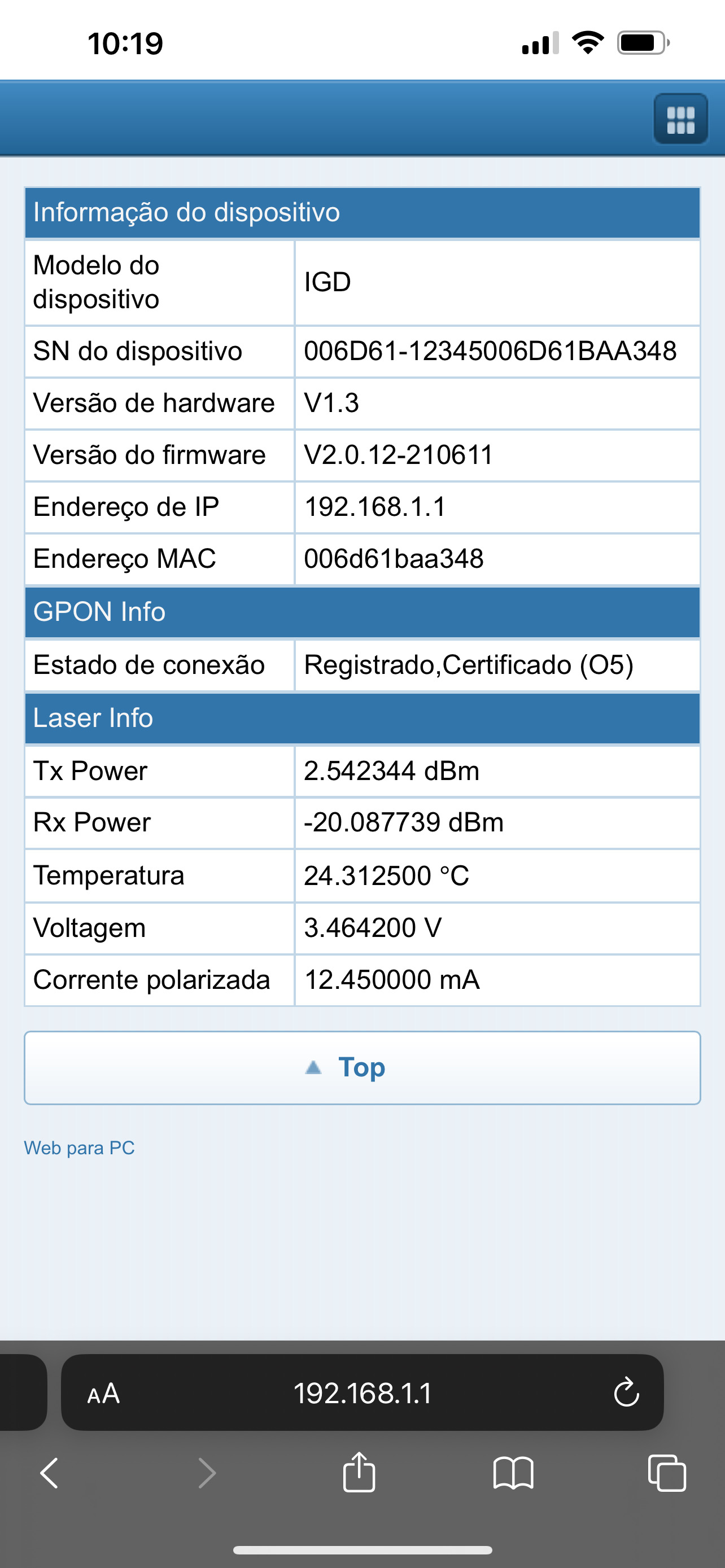Viewport: 725px width, 1568px height.
Task: Open the AA reader options
Action: [103, 1393]
